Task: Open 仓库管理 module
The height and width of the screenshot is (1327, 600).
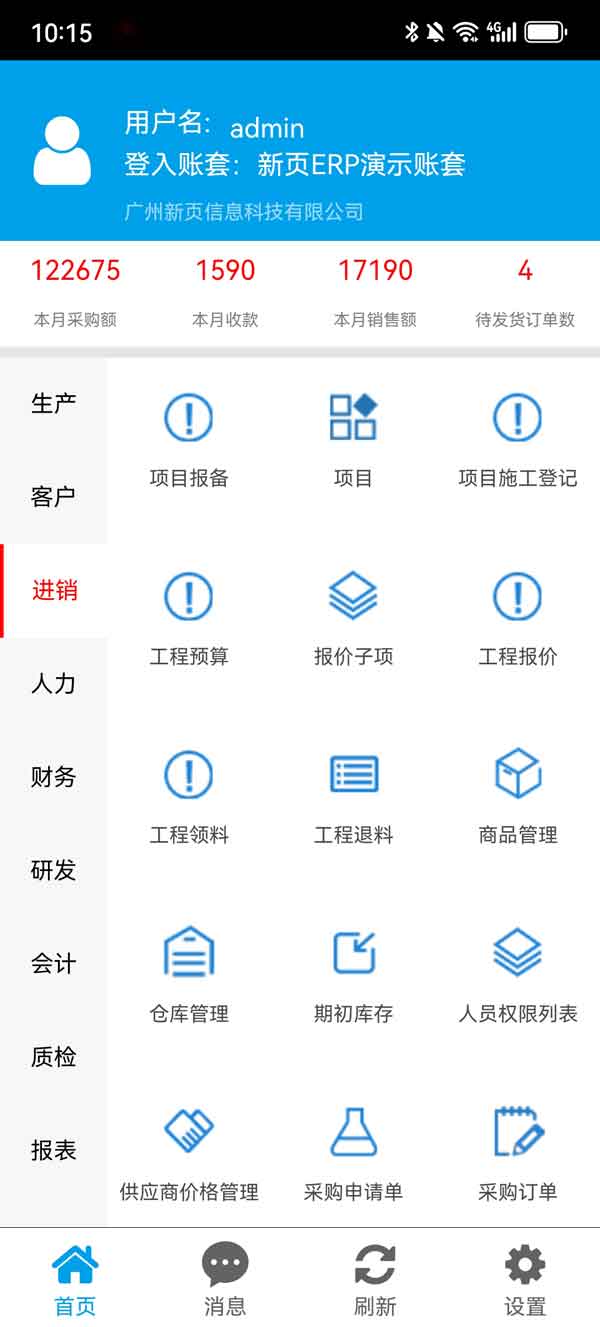Action: tap(189, 973)
